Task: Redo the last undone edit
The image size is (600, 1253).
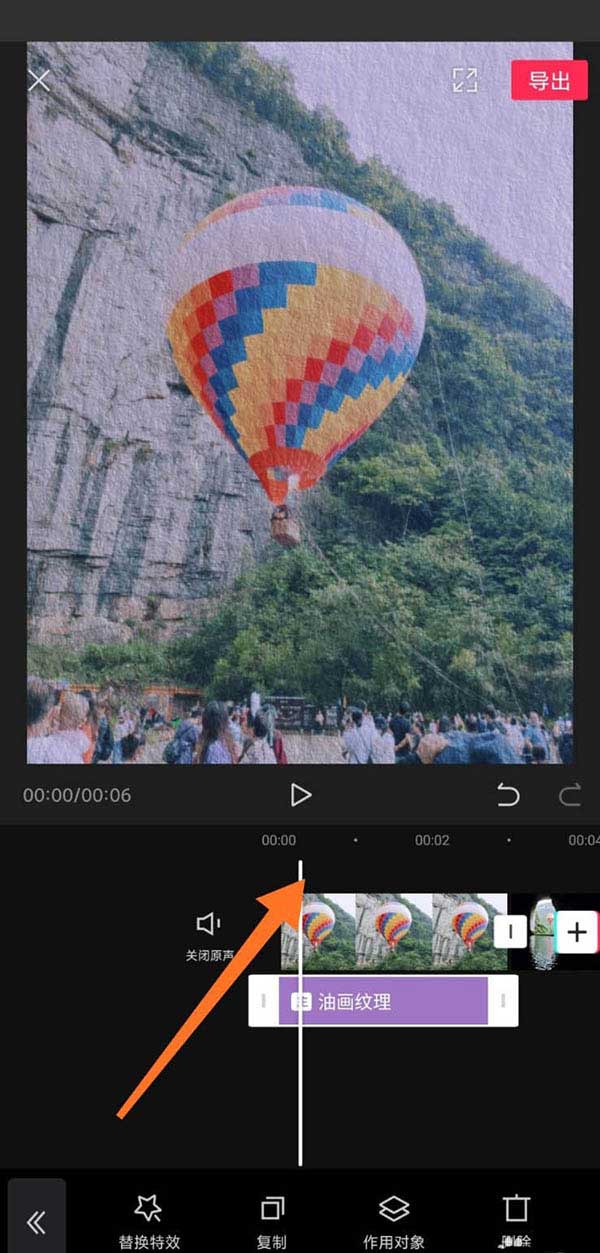Action: (569, 796)
